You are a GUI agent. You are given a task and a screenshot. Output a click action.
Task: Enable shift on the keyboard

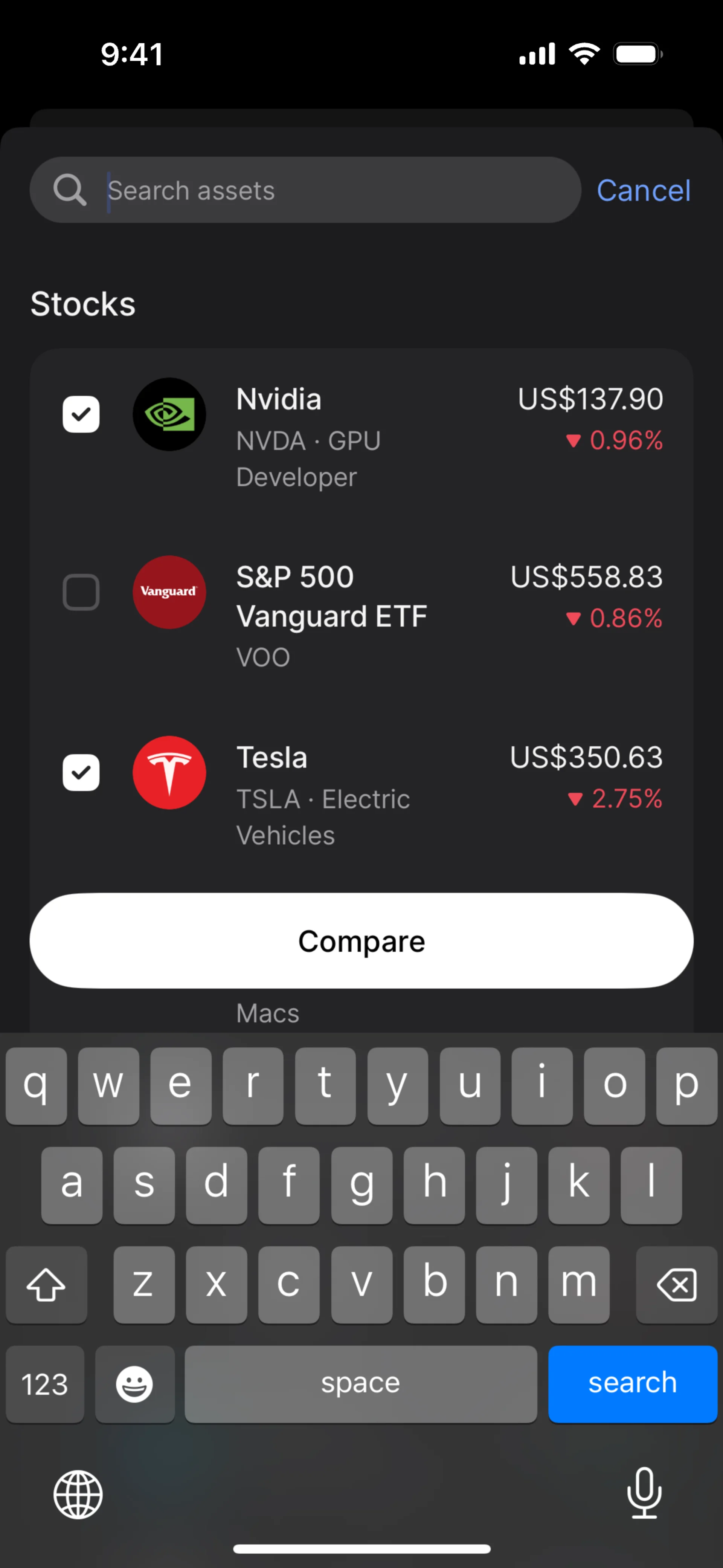tap(46, 1284)
